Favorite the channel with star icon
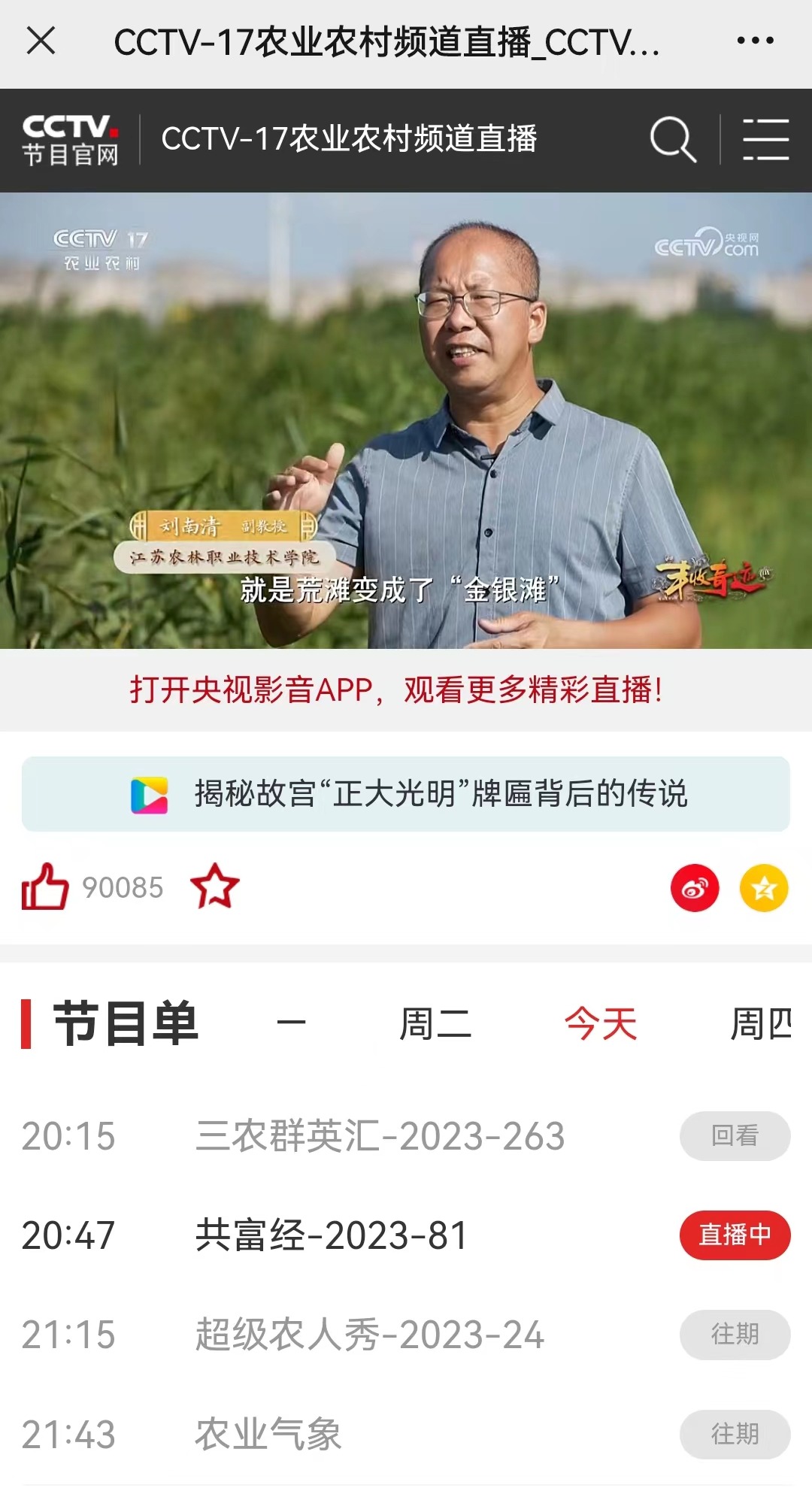Screen dimensions: 812x1488 [215, 887]
